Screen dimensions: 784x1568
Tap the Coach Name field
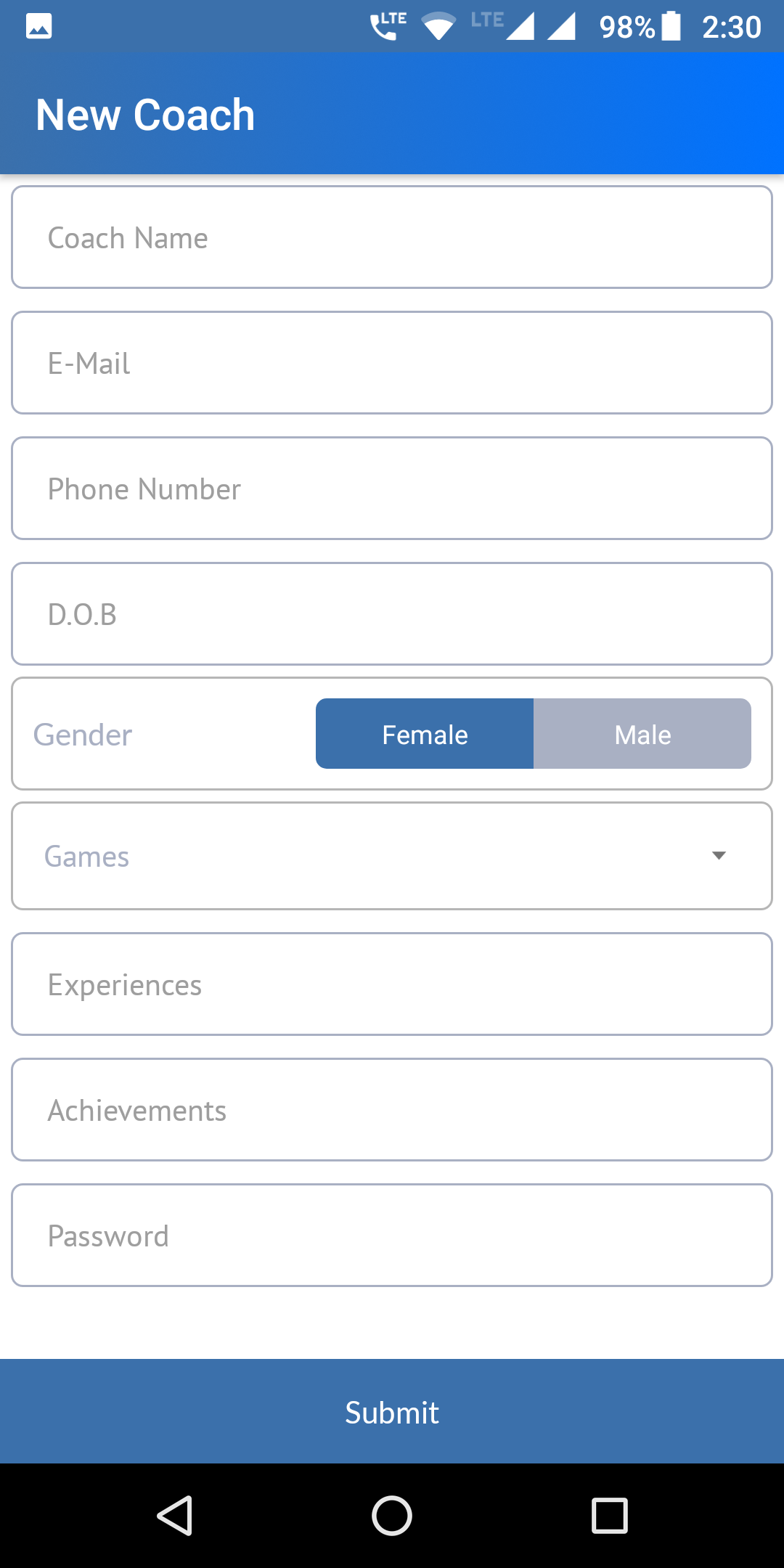[392, 237]
